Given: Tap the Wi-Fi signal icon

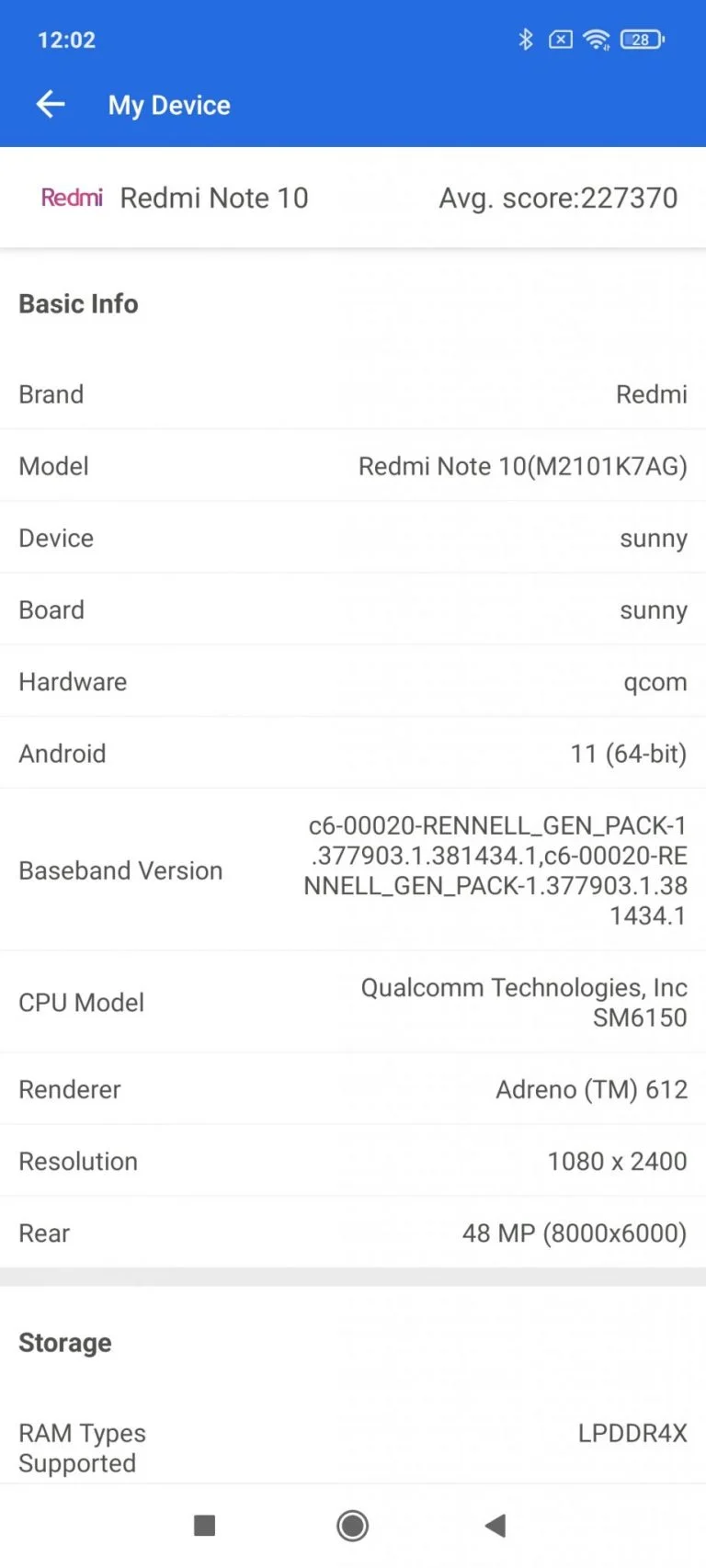Looking at the screenshot, I should coord(598,39).
